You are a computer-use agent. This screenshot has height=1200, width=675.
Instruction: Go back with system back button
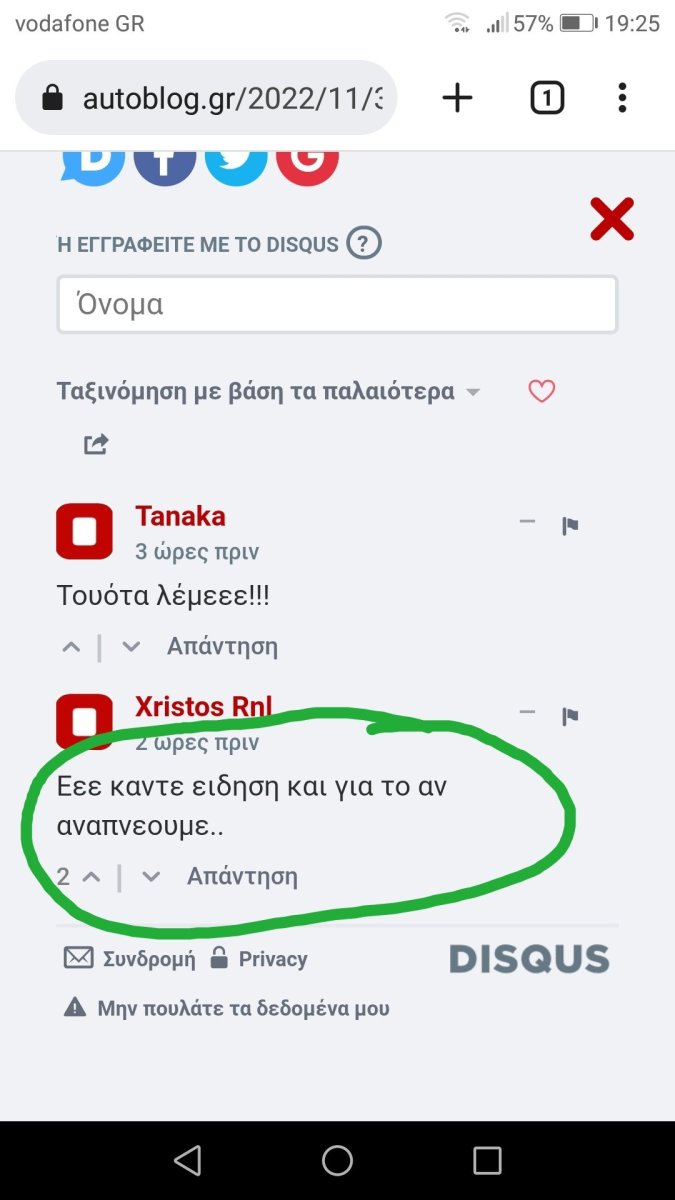(x=187, y=1160)
